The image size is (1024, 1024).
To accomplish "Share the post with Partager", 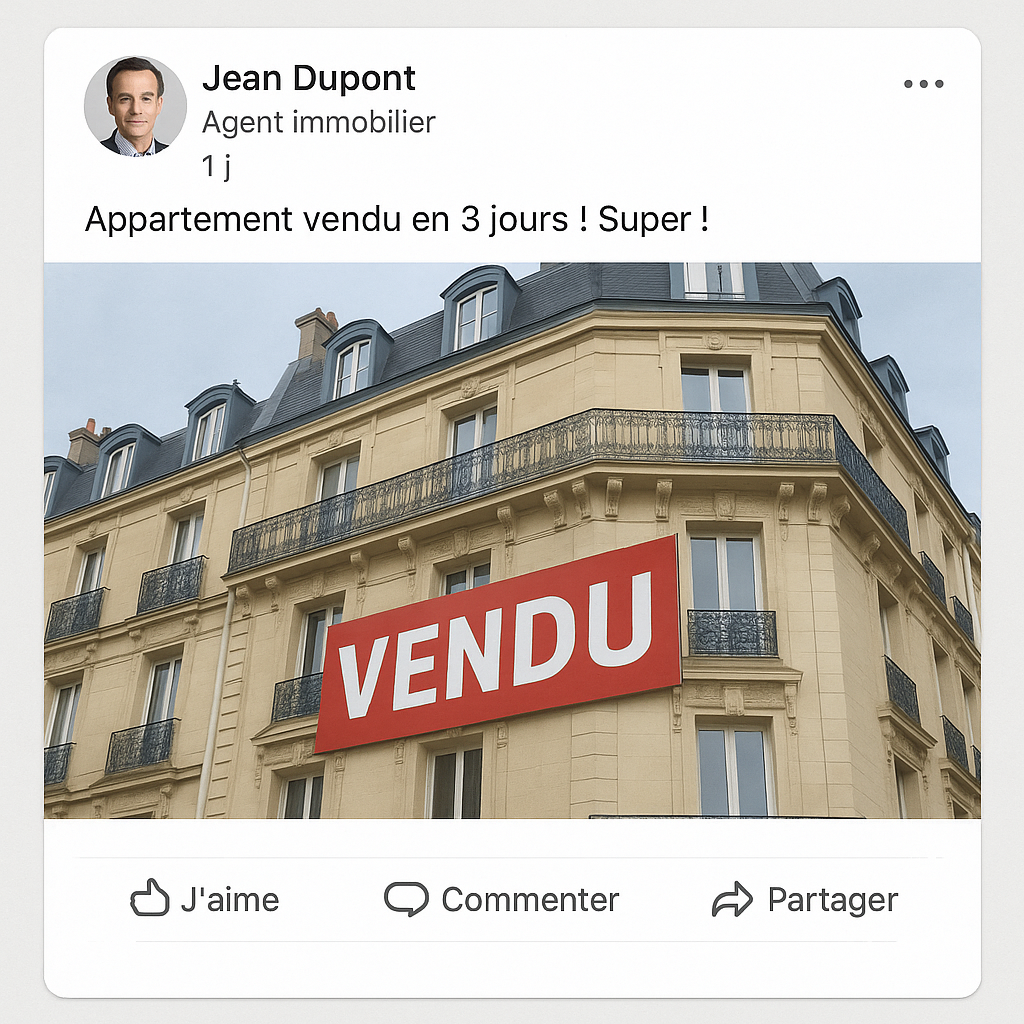I will click(x=805, y=899).
